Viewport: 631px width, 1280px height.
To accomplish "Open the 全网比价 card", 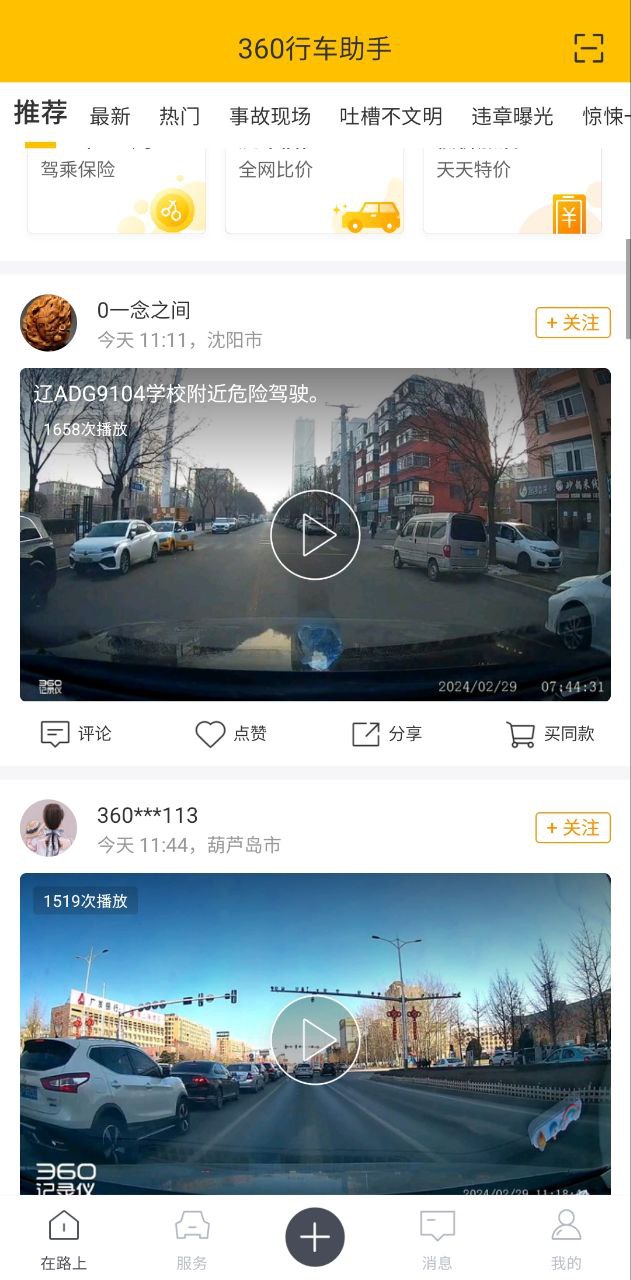I will click(x=314, y=190).
